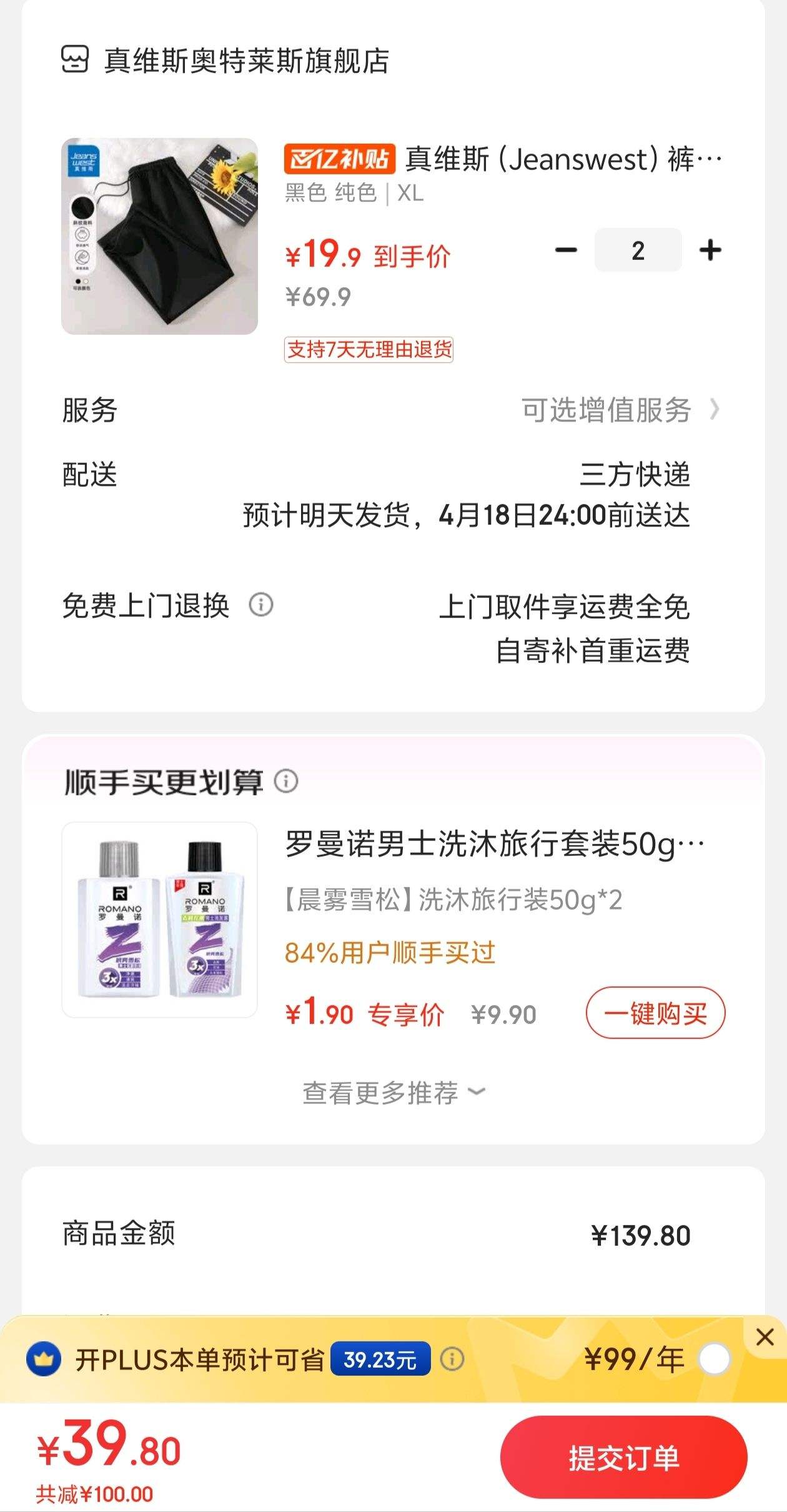Viewport: 787px width, 1512px height.
Task: Open the Jeanswest black pants product image
Action: [x=159, y=236]
